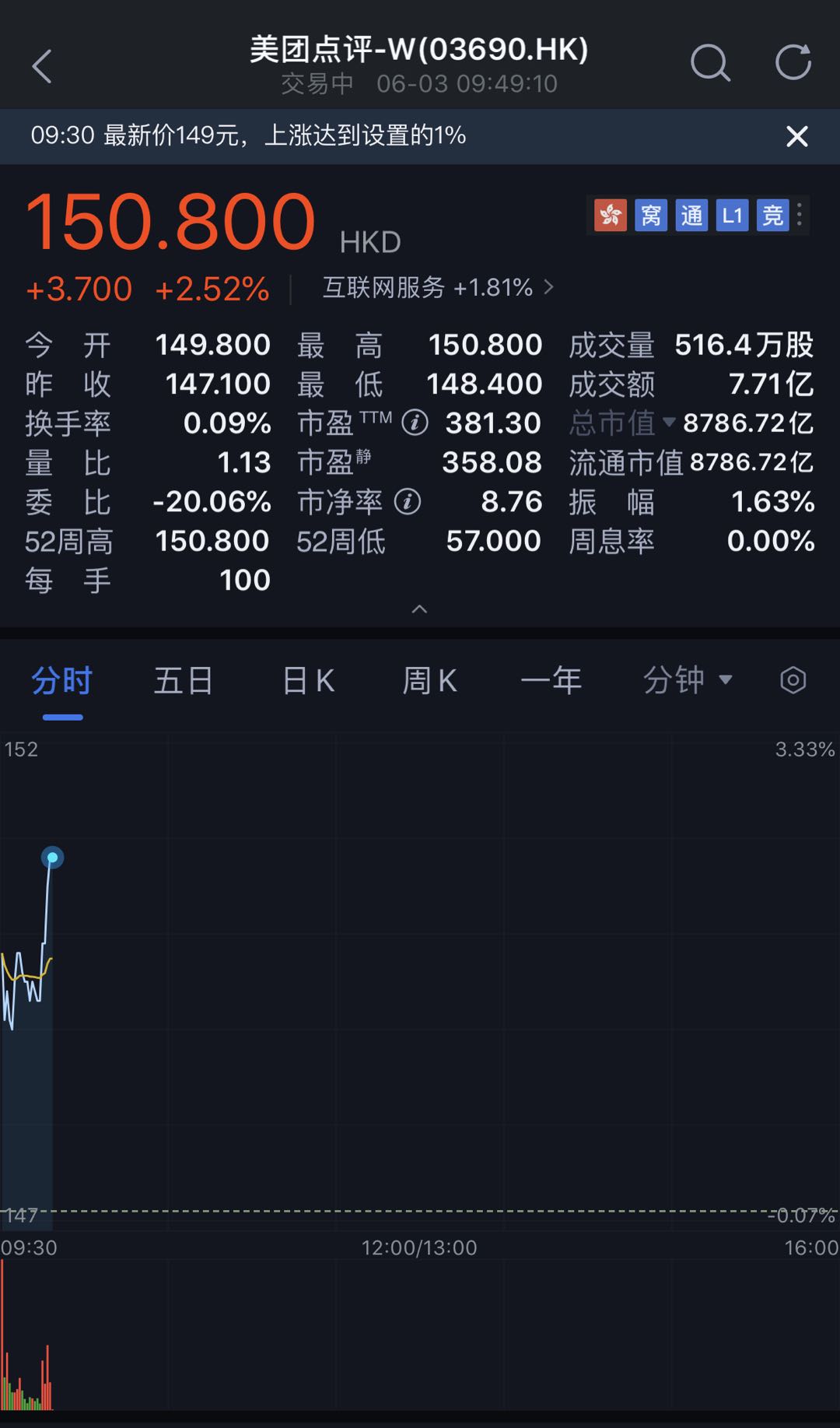Viewport: 840px width, 1428px height.
Task: Open stock search magnifier icon
Action: point(710,63)
